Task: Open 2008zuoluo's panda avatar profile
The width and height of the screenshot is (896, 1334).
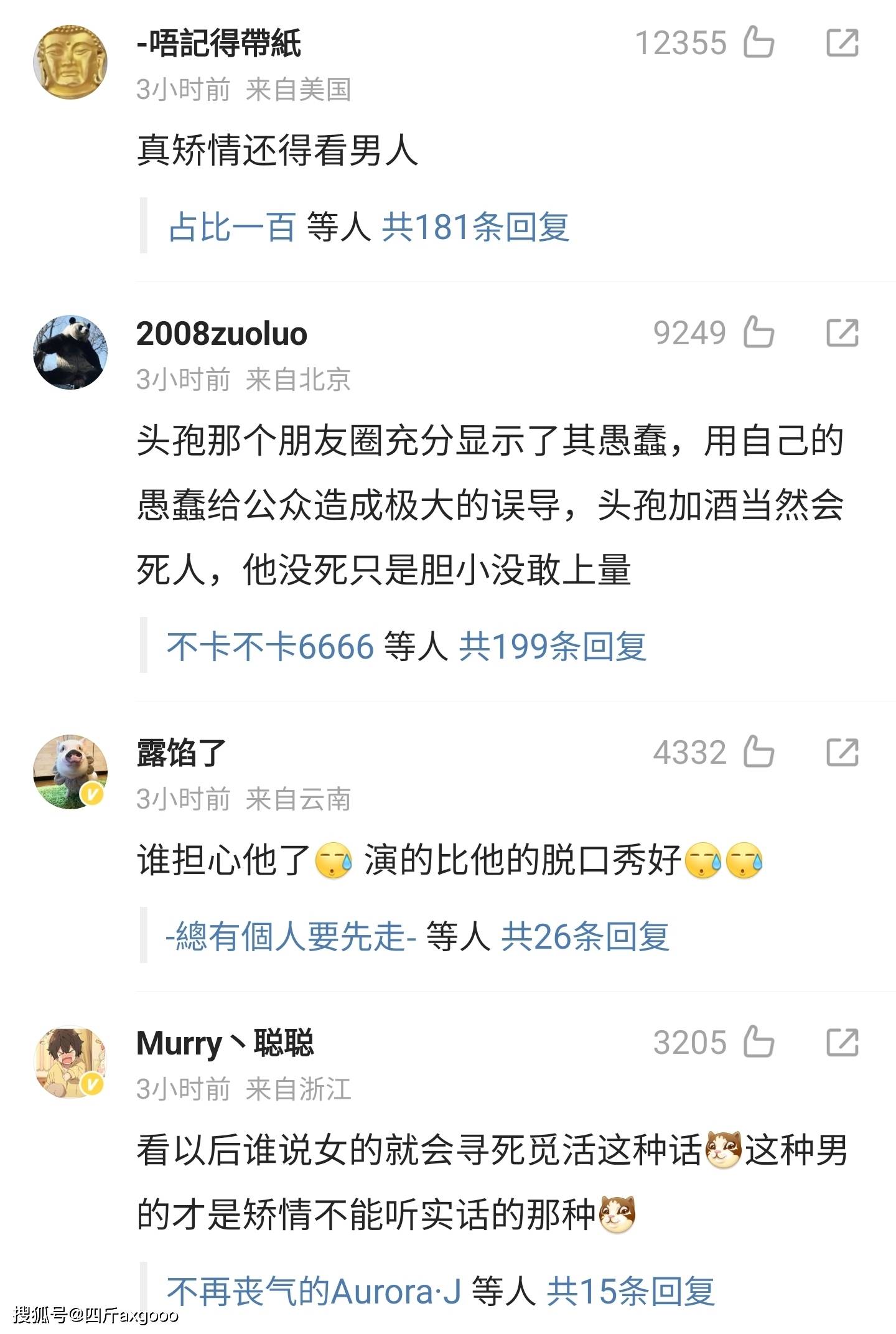Action: [70, 352]
